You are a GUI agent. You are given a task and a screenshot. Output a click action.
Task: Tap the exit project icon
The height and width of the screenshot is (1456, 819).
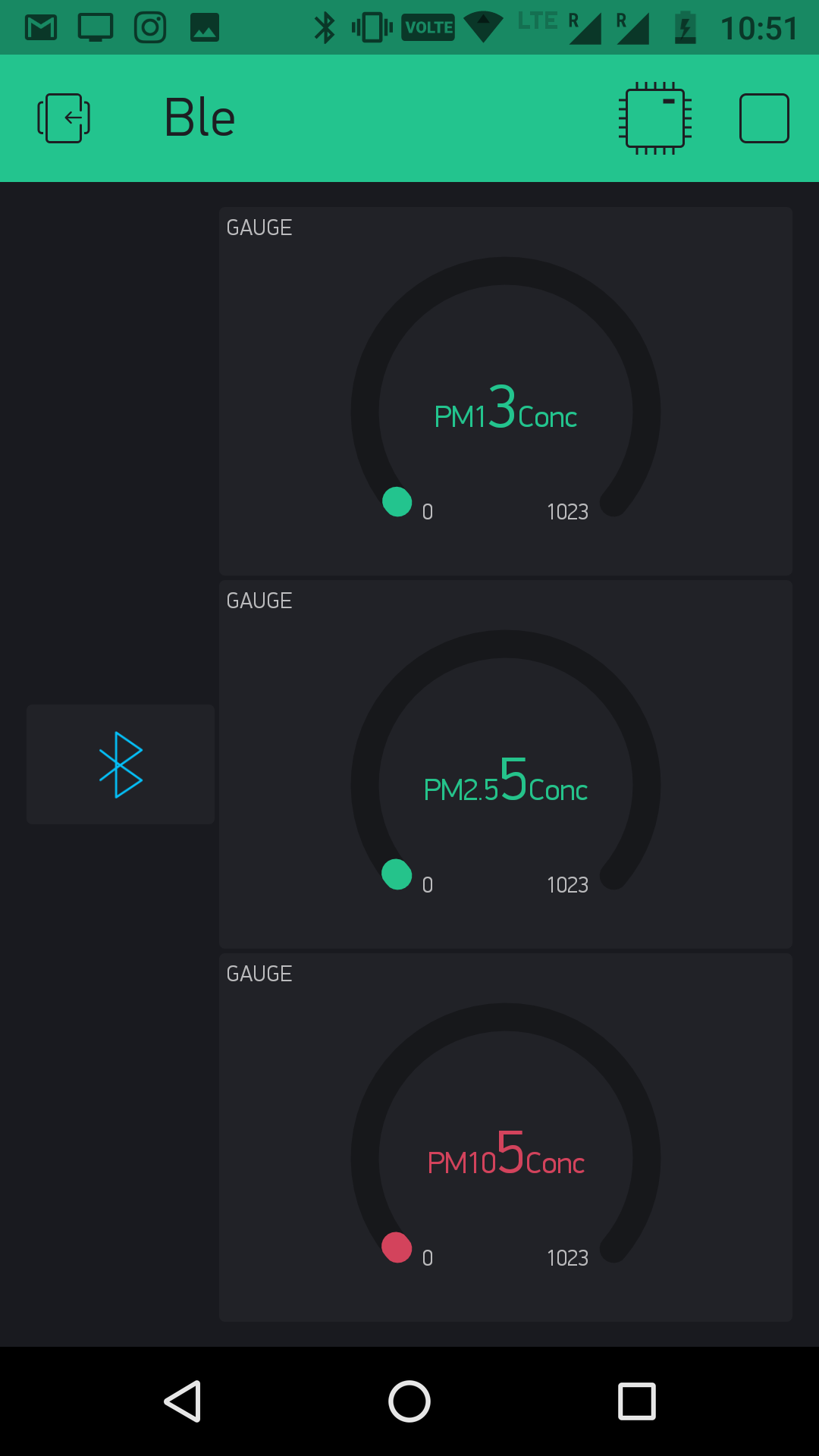click(64, 118)
